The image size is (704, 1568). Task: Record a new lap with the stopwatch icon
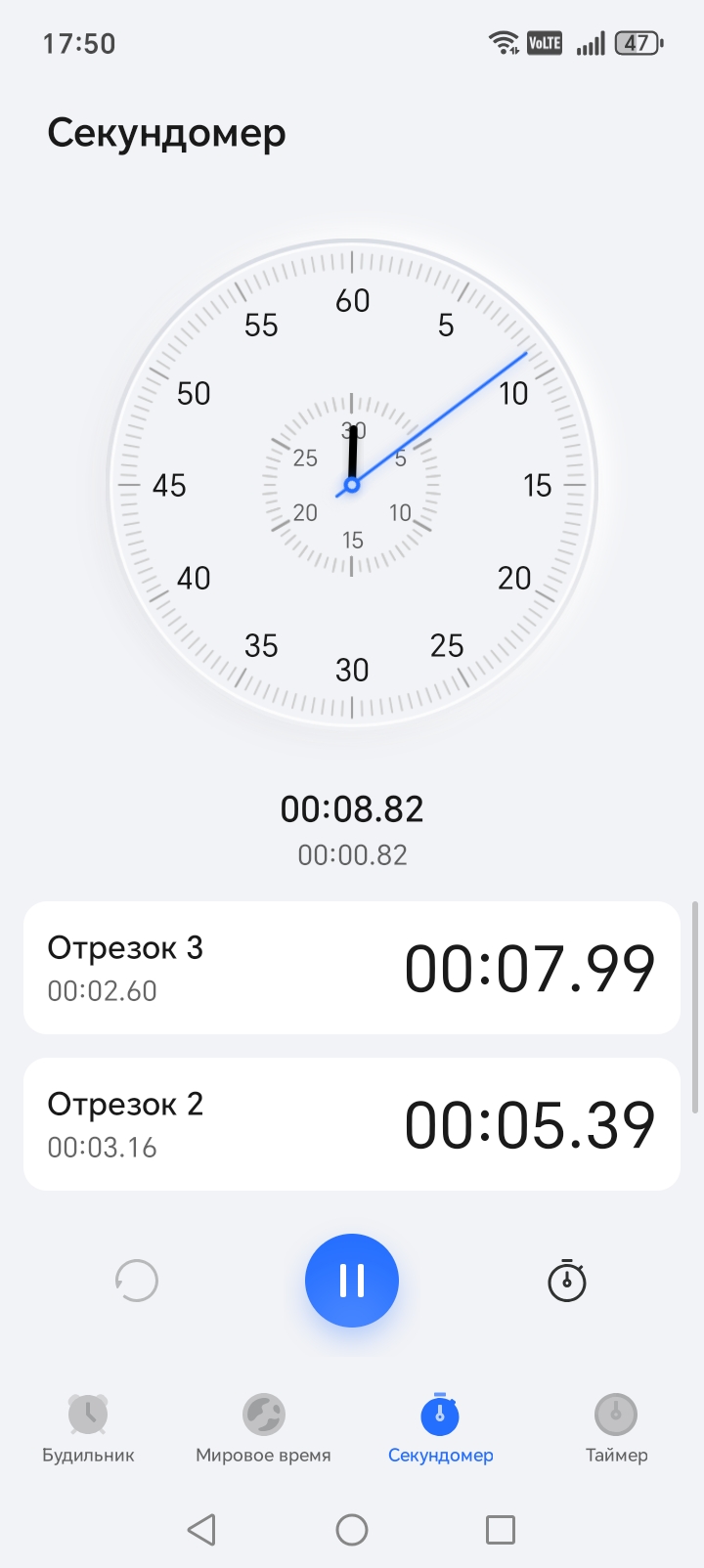coord(567,1281)
